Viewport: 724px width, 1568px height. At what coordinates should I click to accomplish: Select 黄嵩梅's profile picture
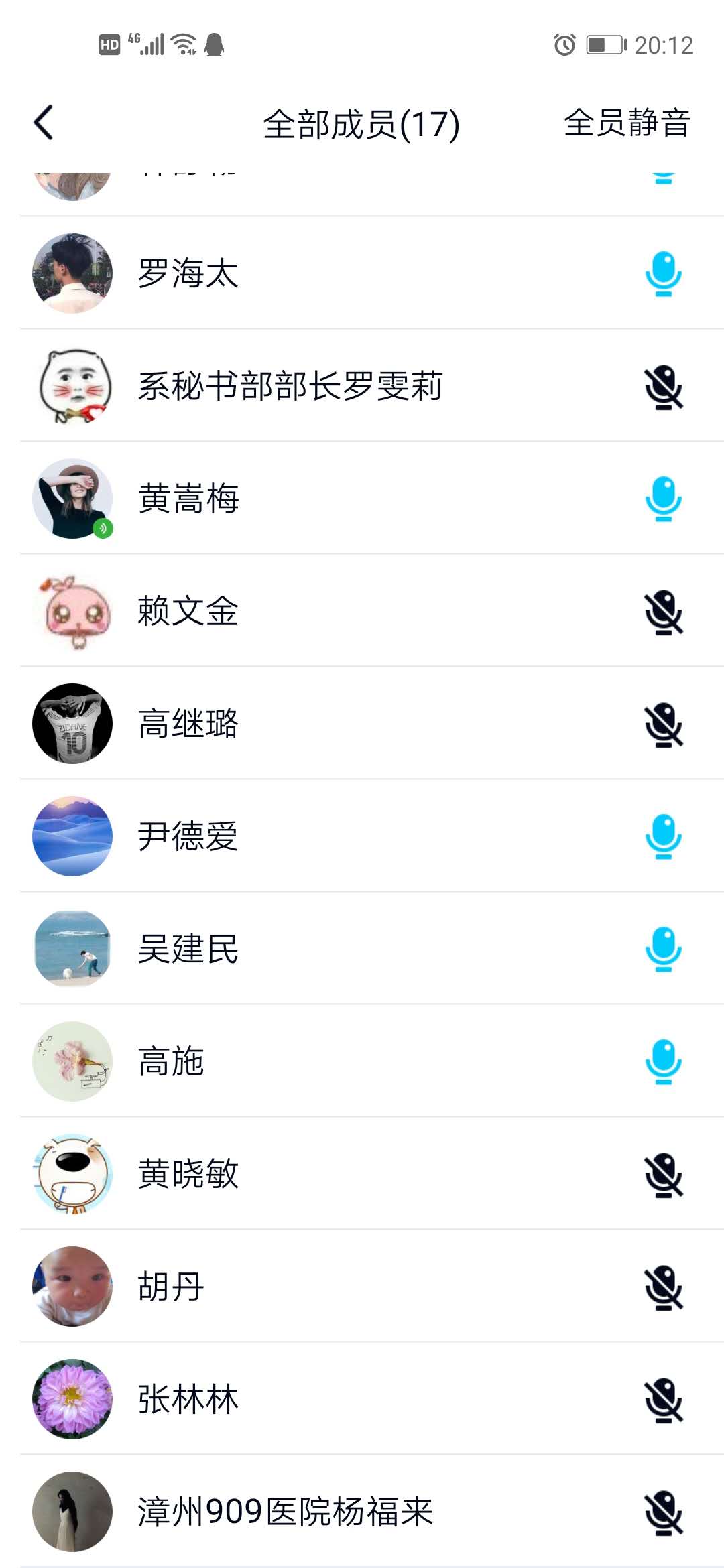72,499
